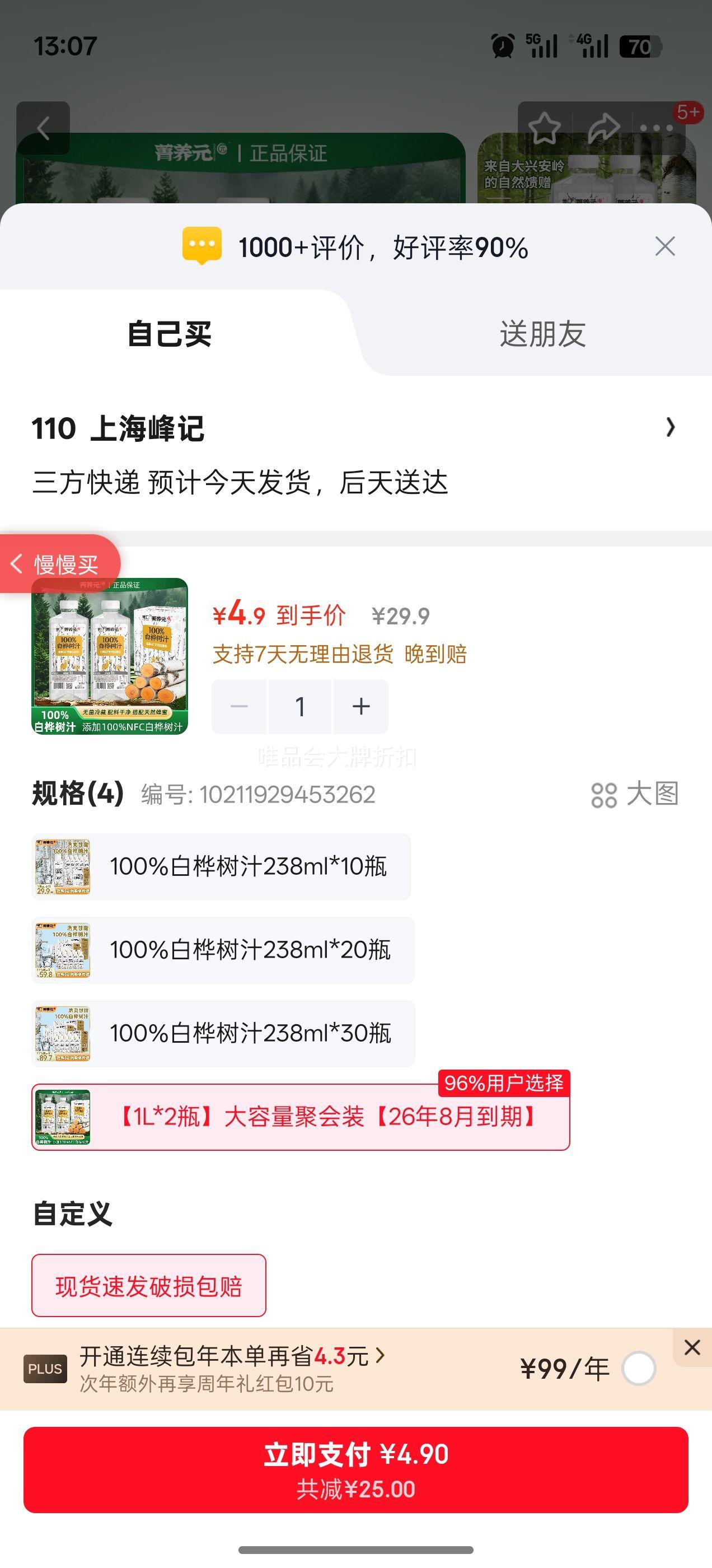Switch specs to 大图 view
This screenshot has width=712, height=1568.
point(635,794)
